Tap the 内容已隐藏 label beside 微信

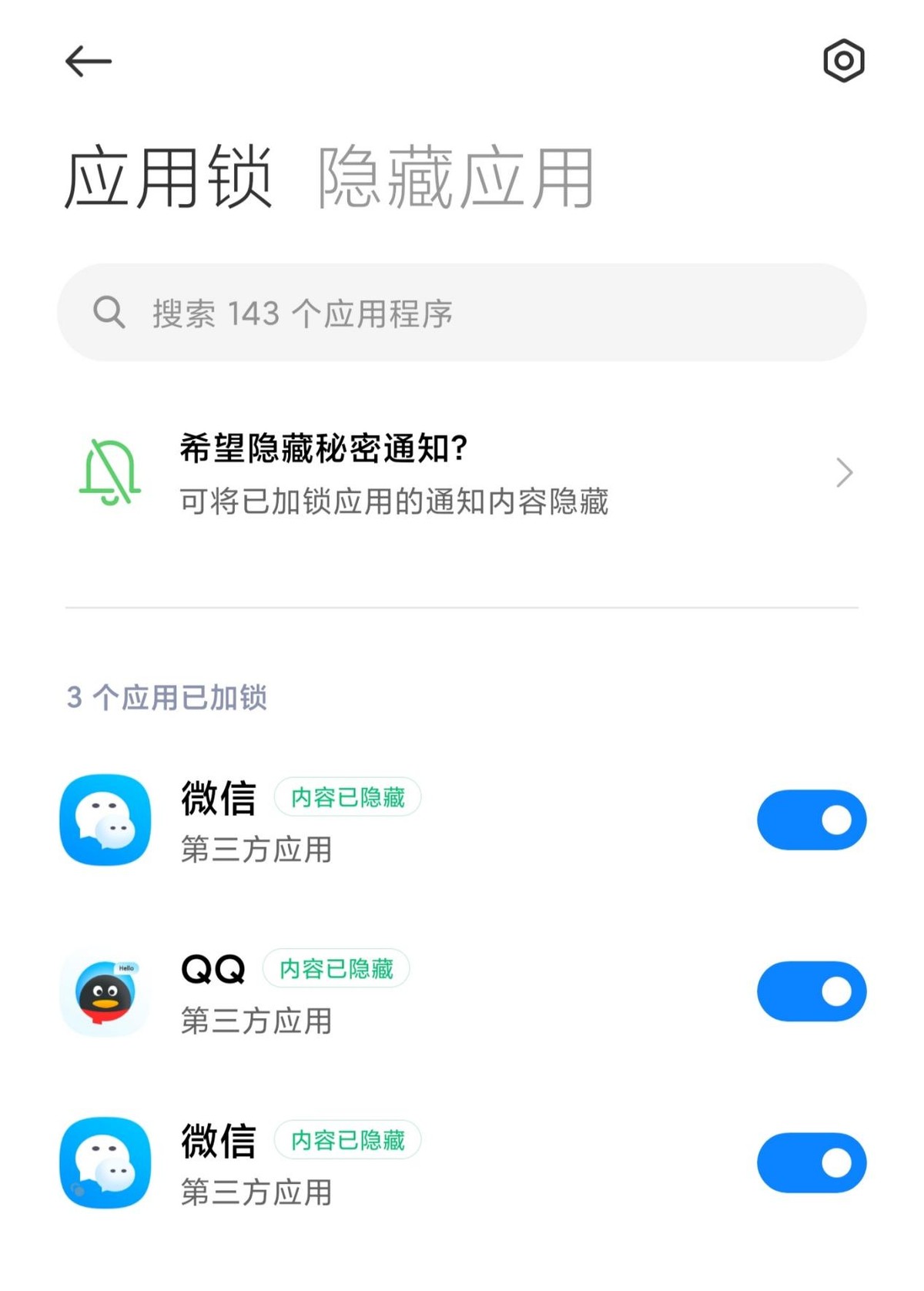coord(346,799)
